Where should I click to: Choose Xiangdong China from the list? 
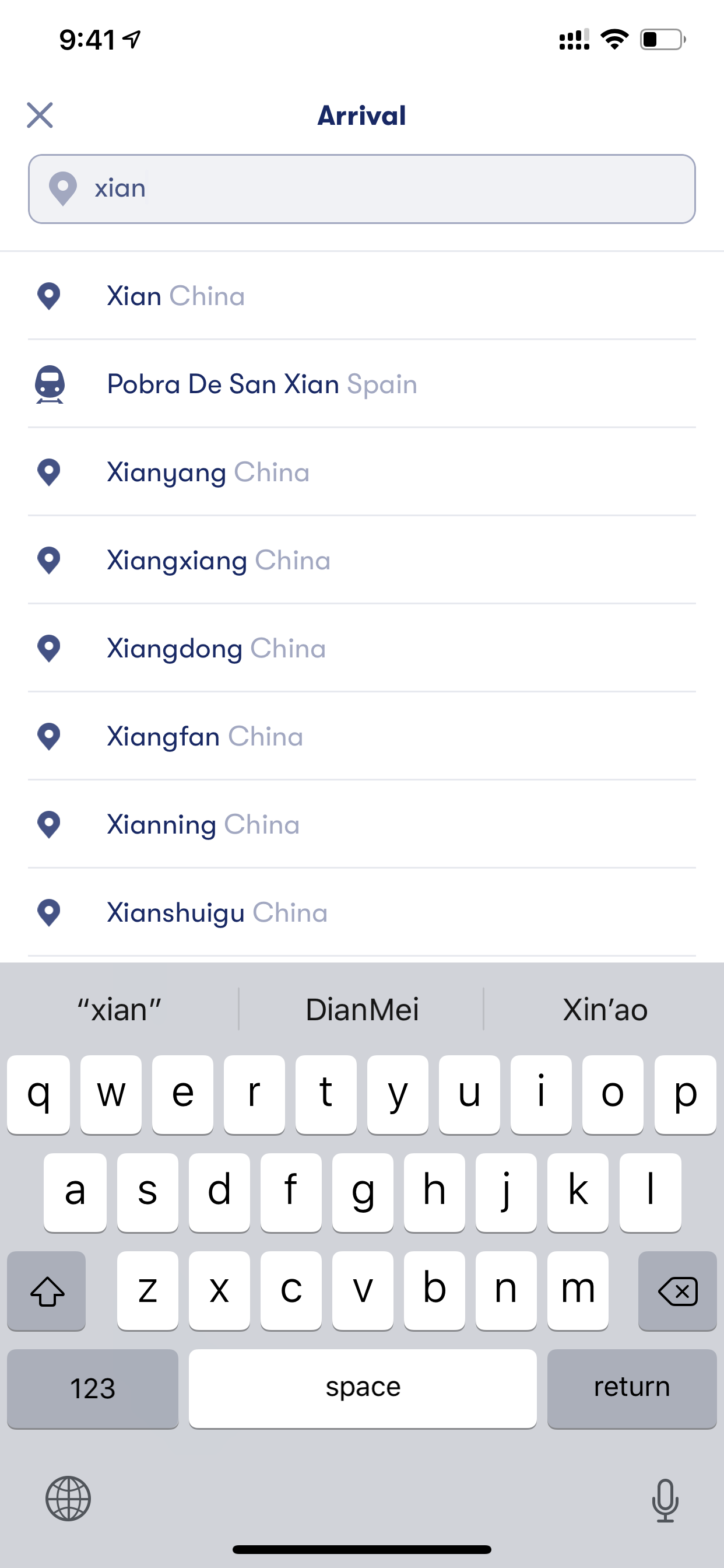tap(362, 648)
